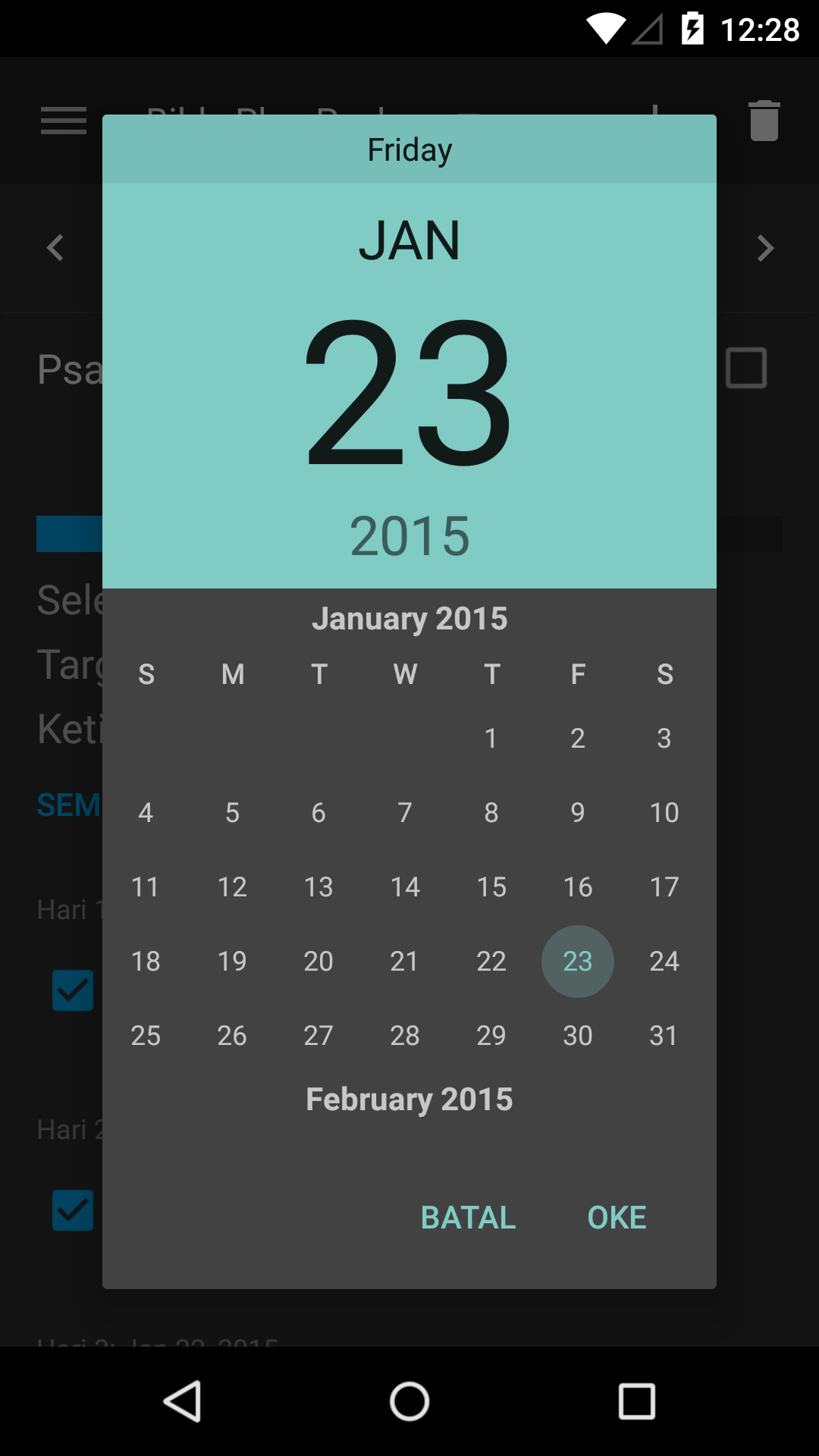Pick January 15 as the date
819x1456 pixels.
coord(491,887)
